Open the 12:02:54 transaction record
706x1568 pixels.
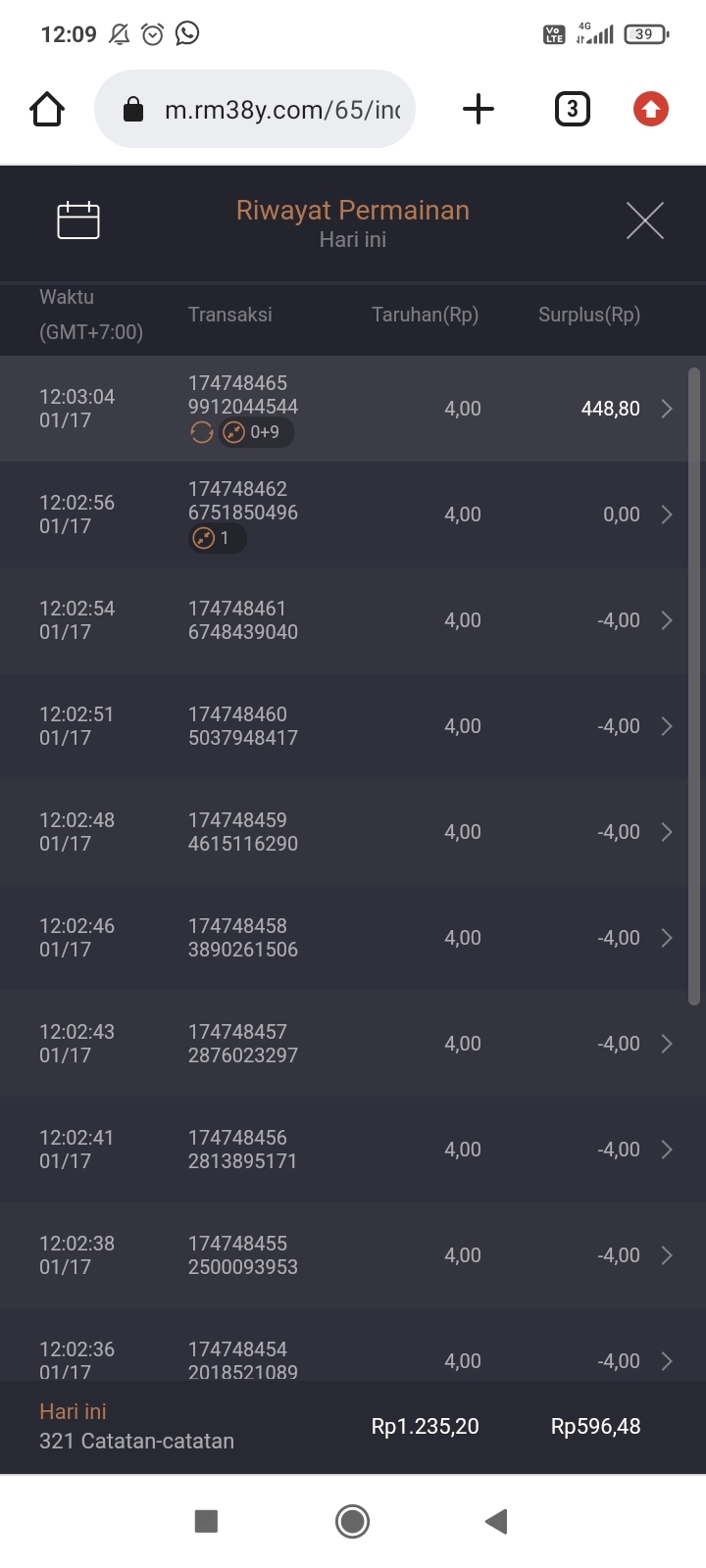pyautogui.click(x=353, y=620)
